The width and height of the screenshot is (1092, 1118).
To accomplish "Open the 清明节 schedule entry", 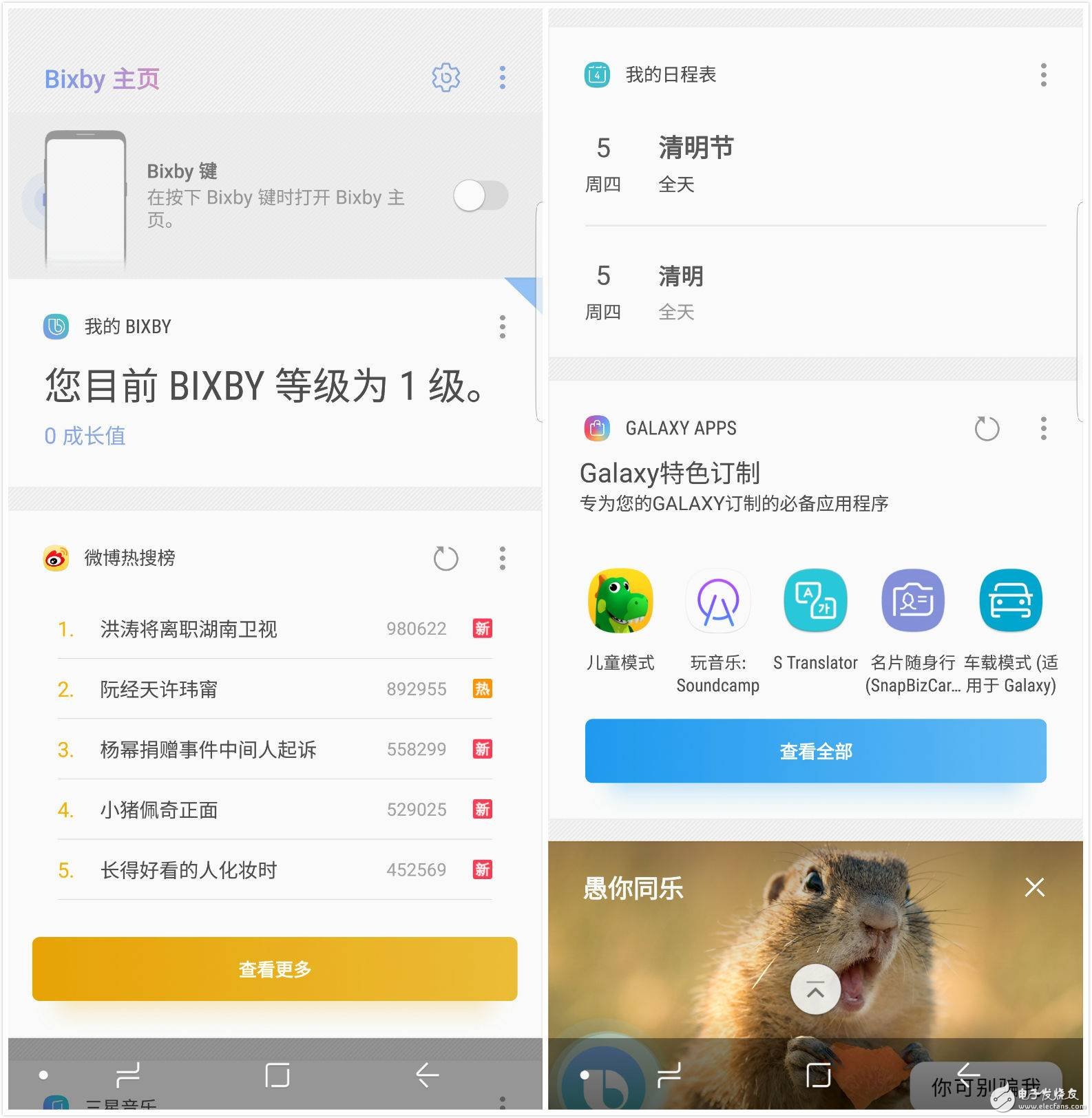I will coord(695,162).
